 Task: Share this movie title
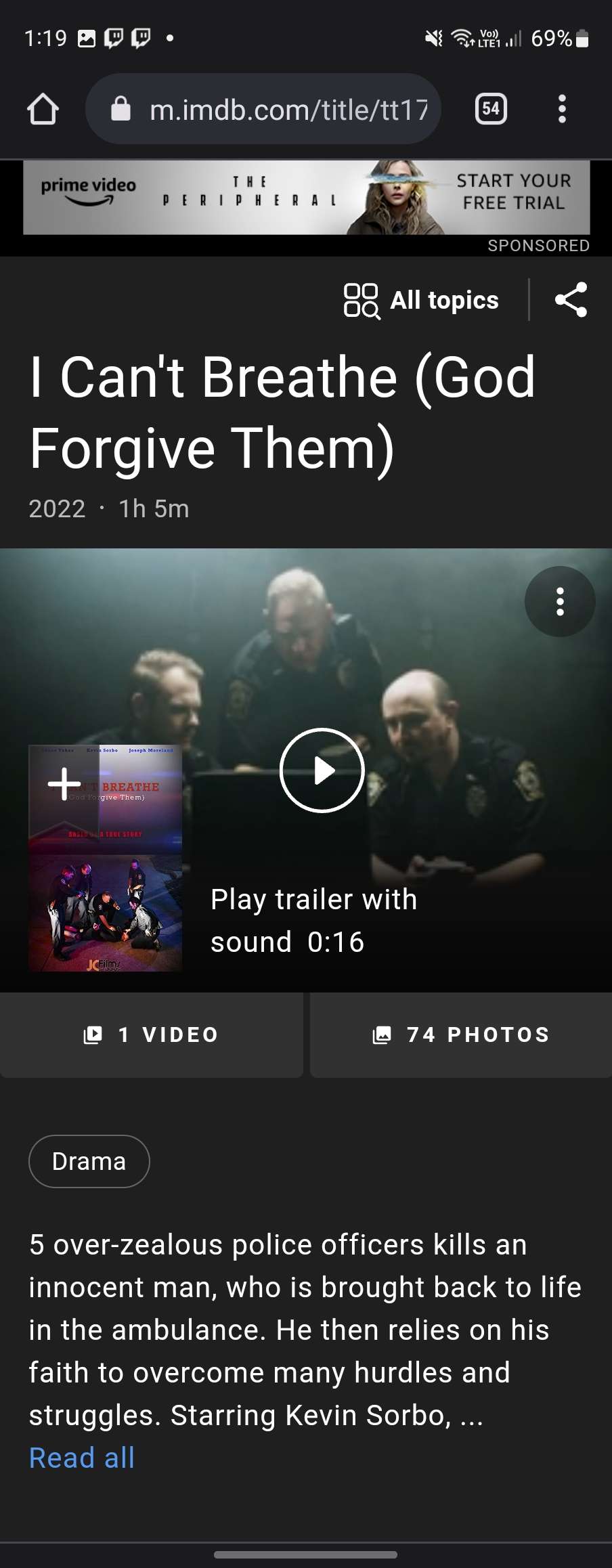(x=571, y=300)
